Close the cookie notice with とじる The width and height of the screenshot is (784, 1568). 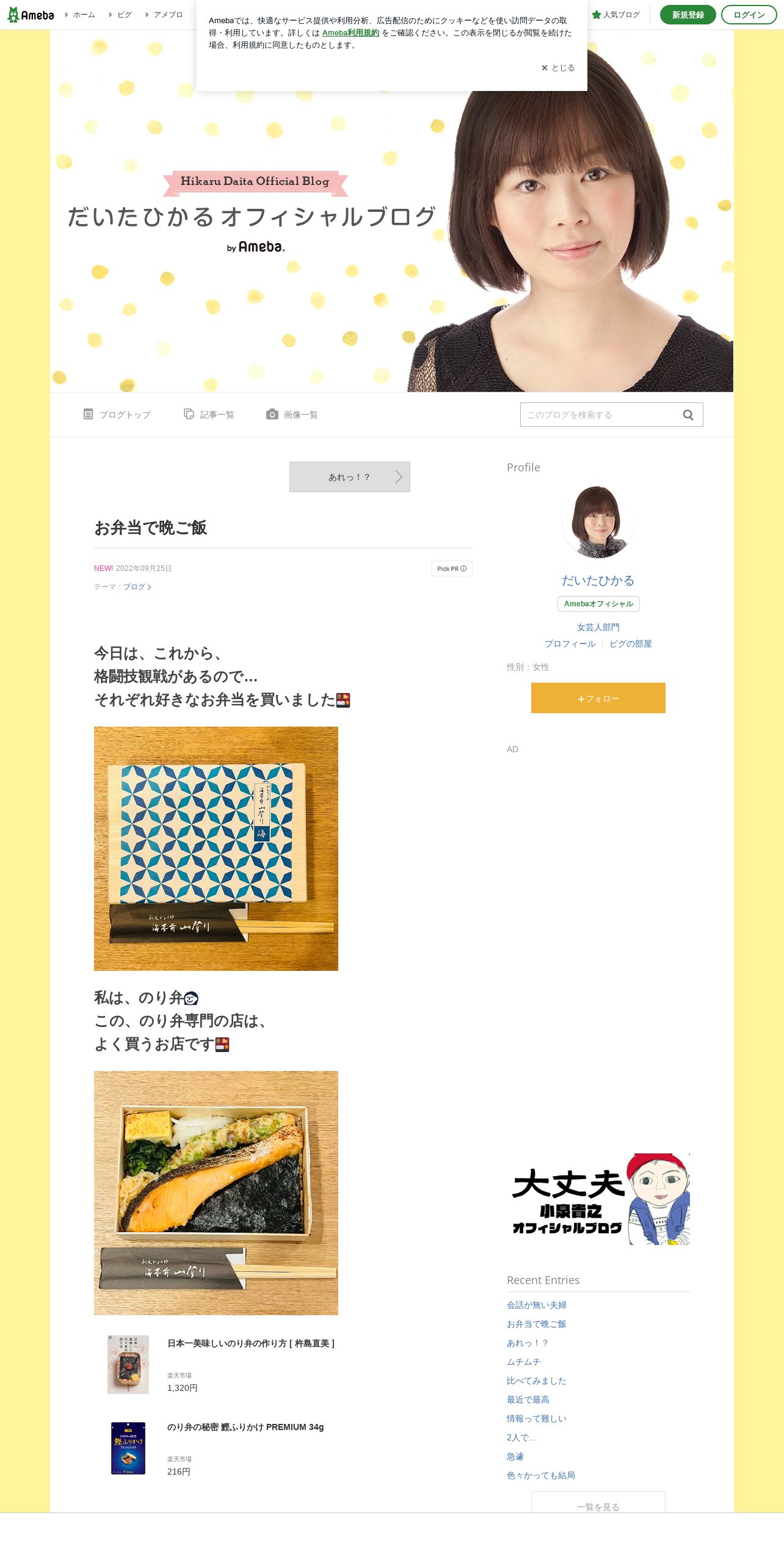[x=557, y=68]
